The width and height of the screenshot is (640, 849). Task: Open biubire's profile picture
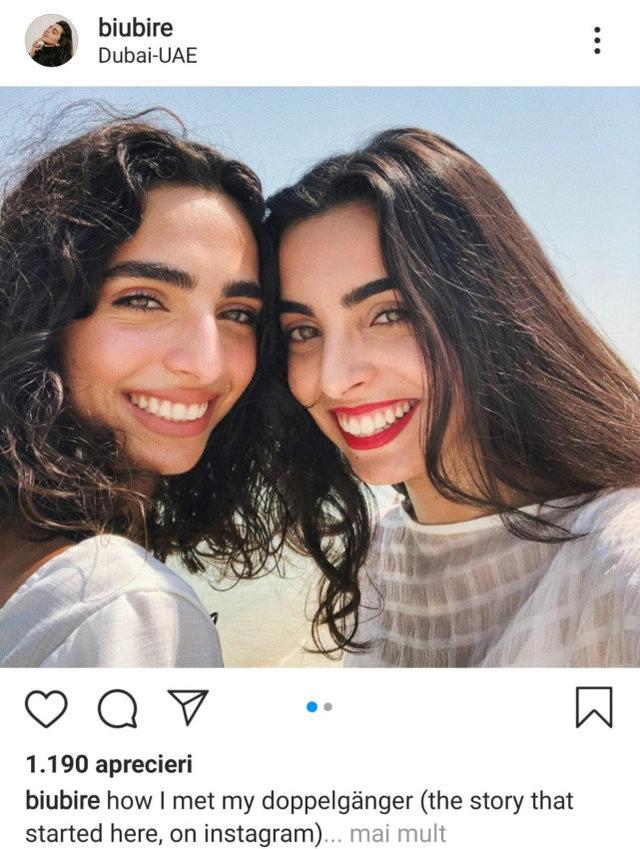click(51, 41)
